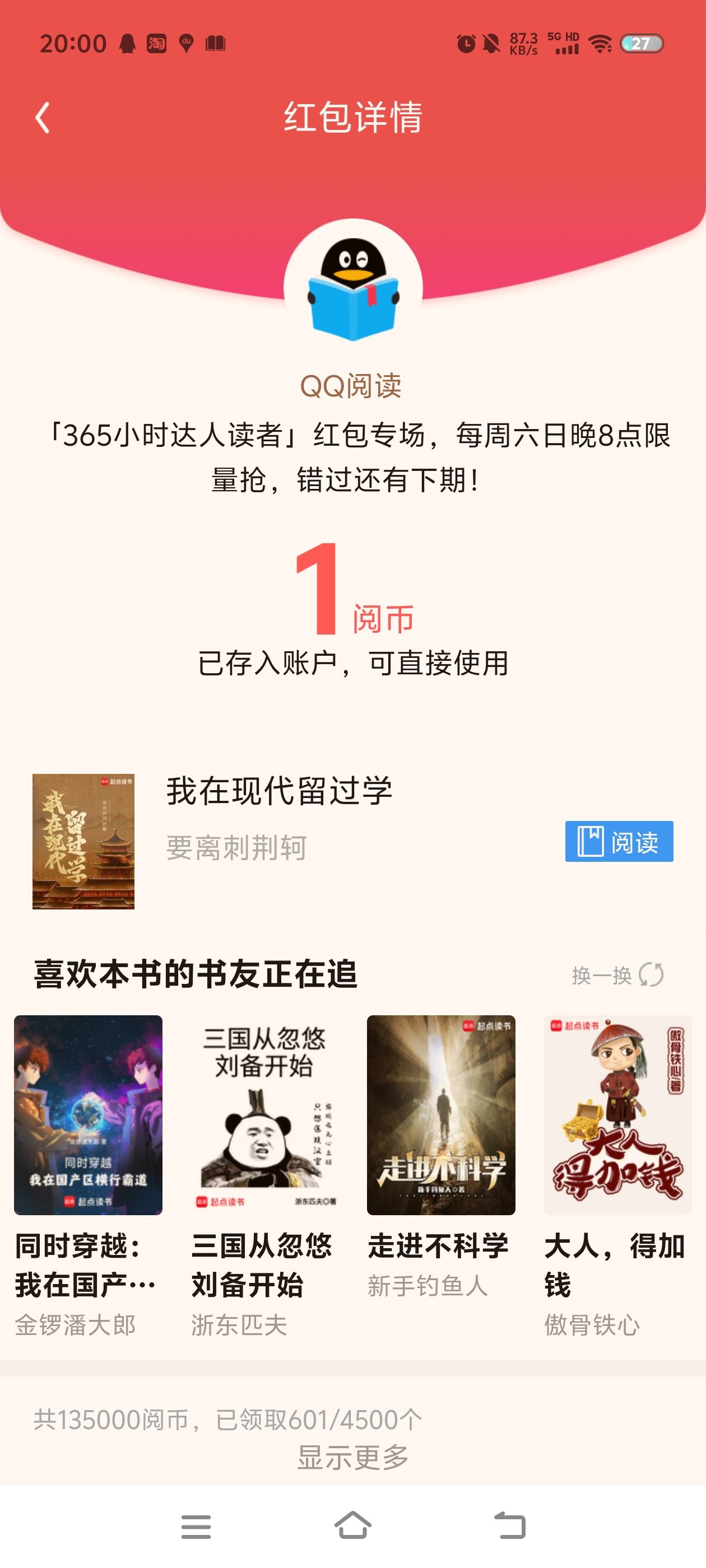Screen dimensions: 706x1568
Task: Expand the list with 显示更多
Action: [352, 1457]
